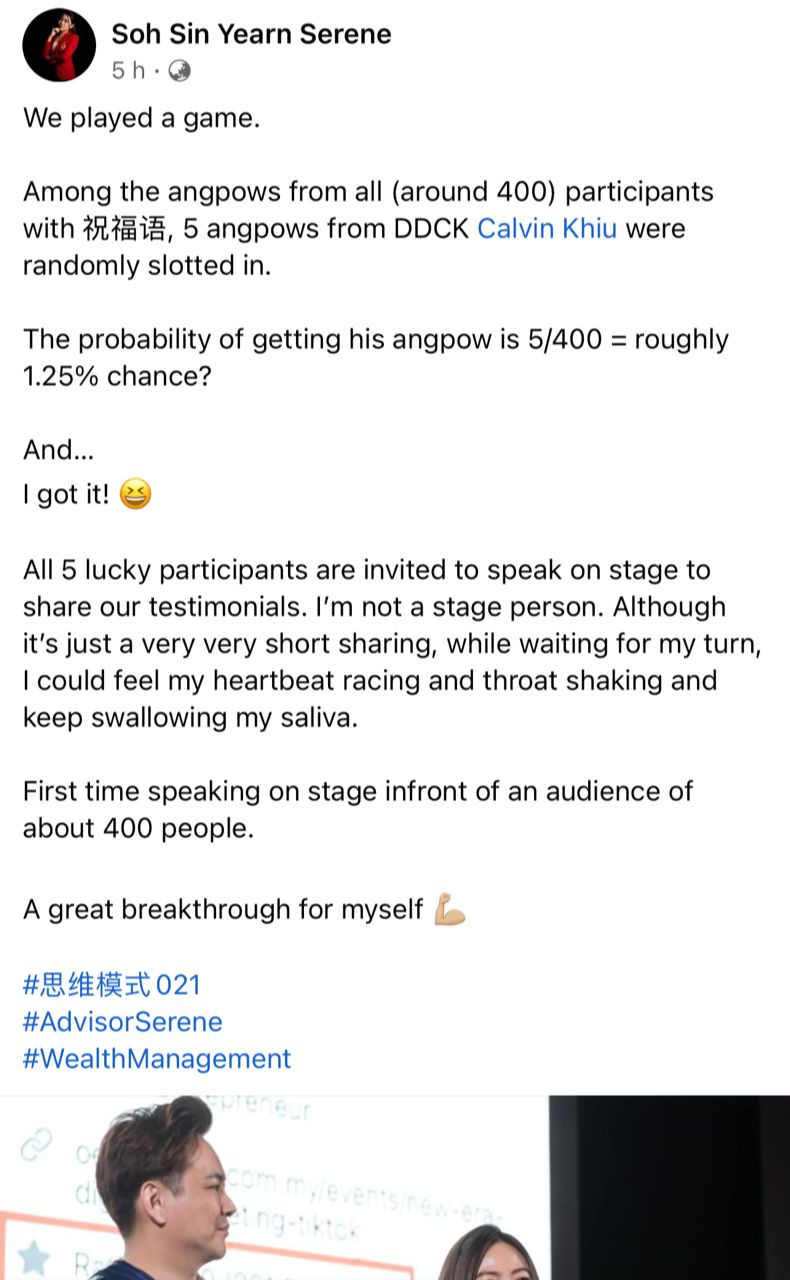Open the author name Soh Sin Yearn Serene
Image resolution: width=790 pixels, height=1280 pixels.
[x=251, y=34]
